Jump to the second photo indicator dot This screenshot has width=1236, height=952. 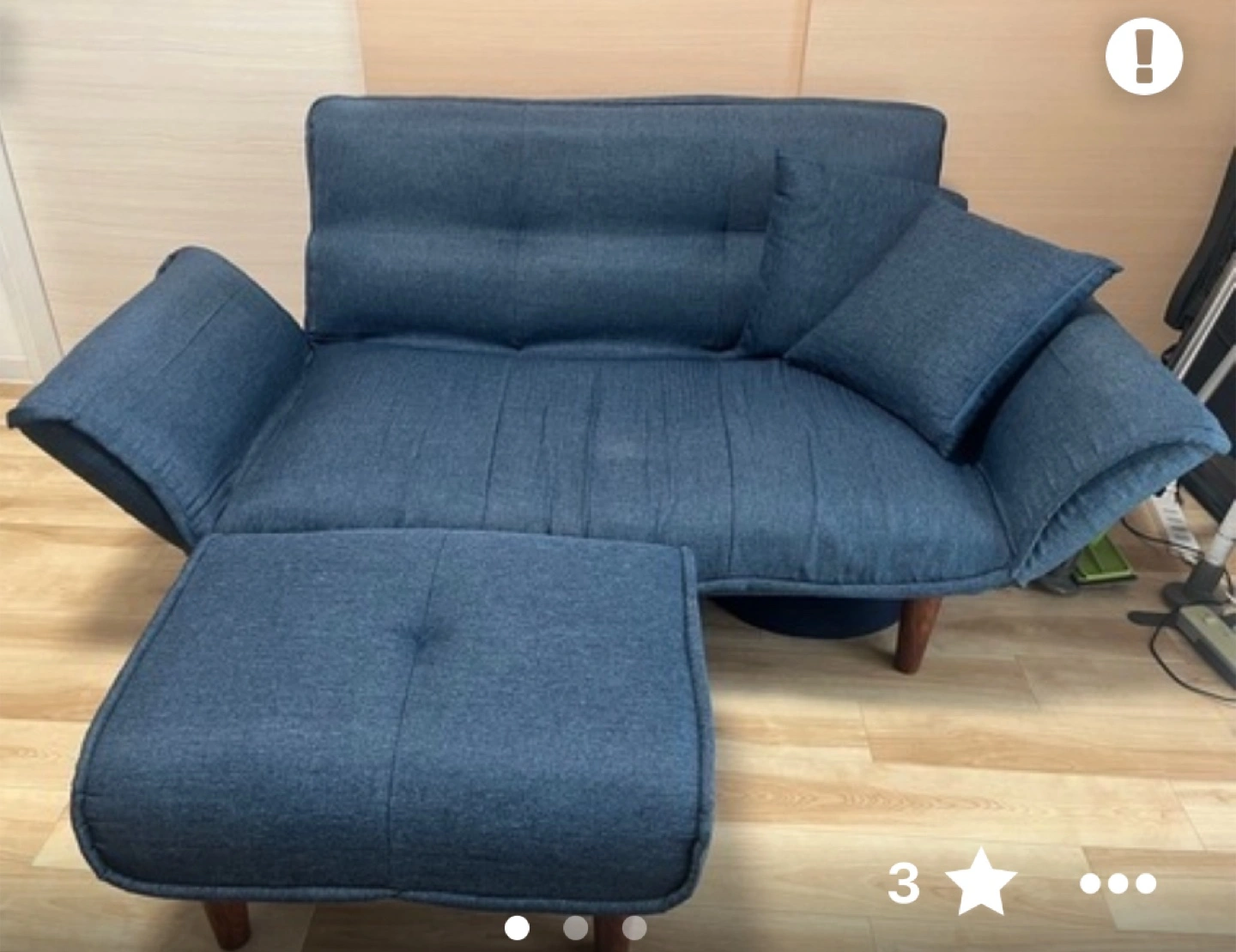coord(576,928)
